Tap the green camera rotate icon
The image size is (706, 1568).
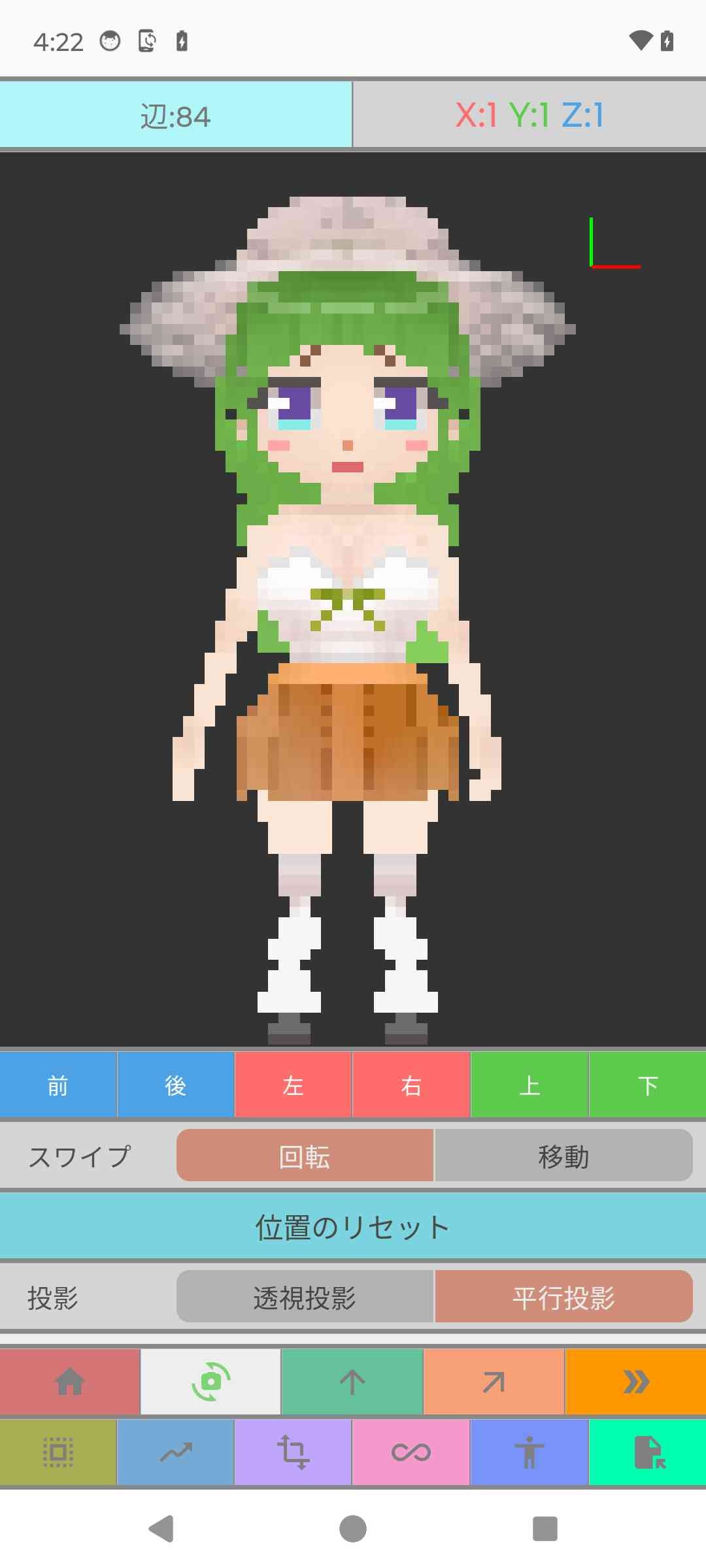pyautogui.click(x=210, y=1381)
